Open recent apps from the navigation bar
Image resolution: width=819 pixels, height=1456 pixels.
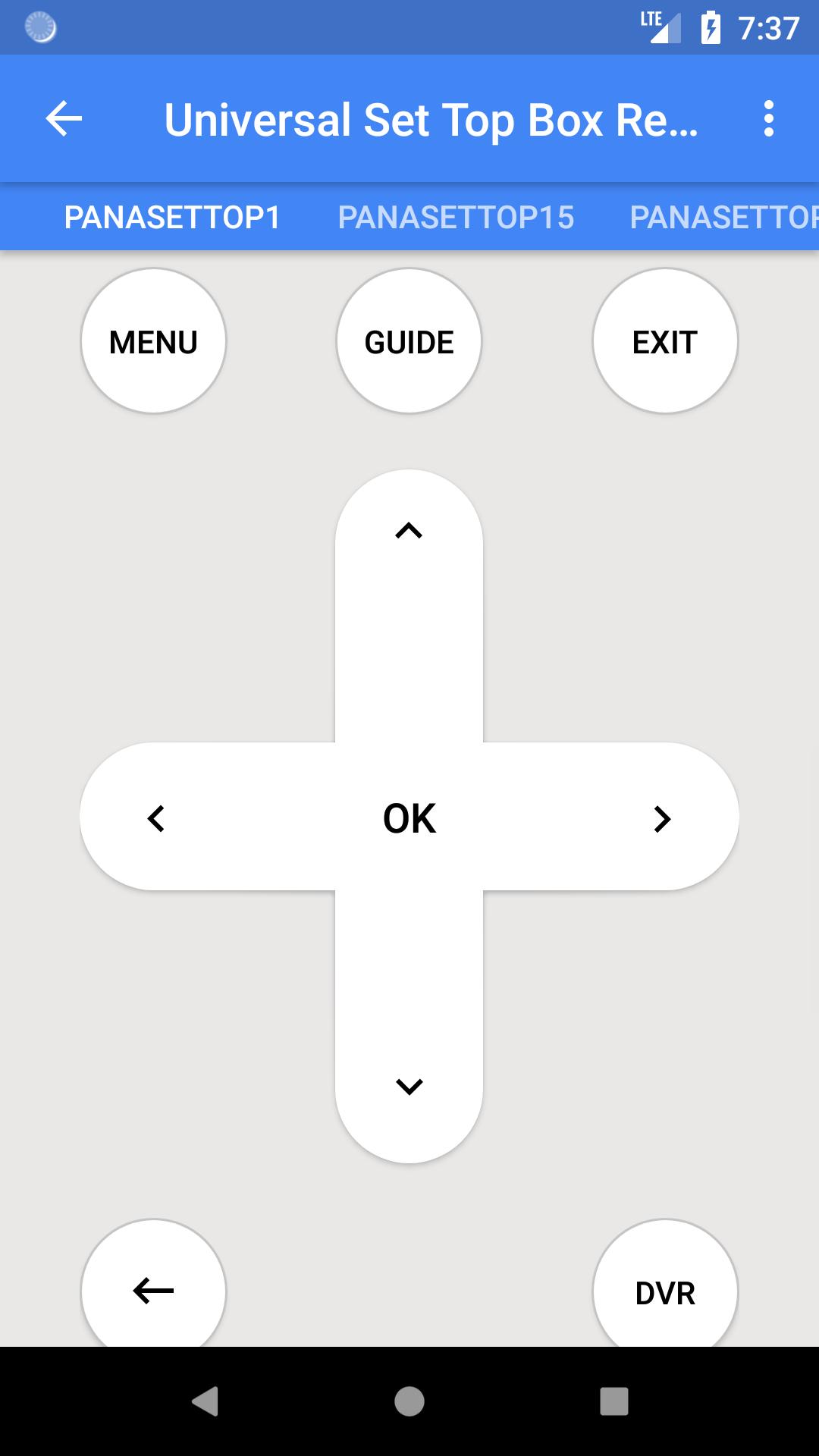tap(613, 1401)
